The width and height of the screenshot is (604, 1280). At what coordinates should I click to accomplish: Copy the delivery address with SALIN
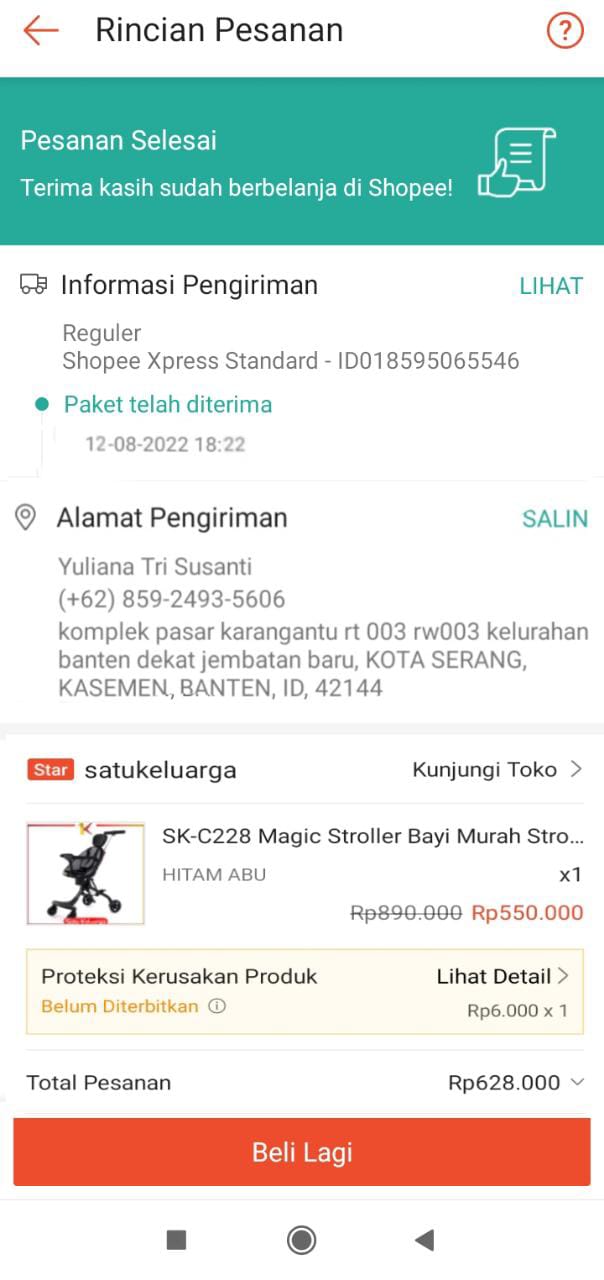pos(555,518)
